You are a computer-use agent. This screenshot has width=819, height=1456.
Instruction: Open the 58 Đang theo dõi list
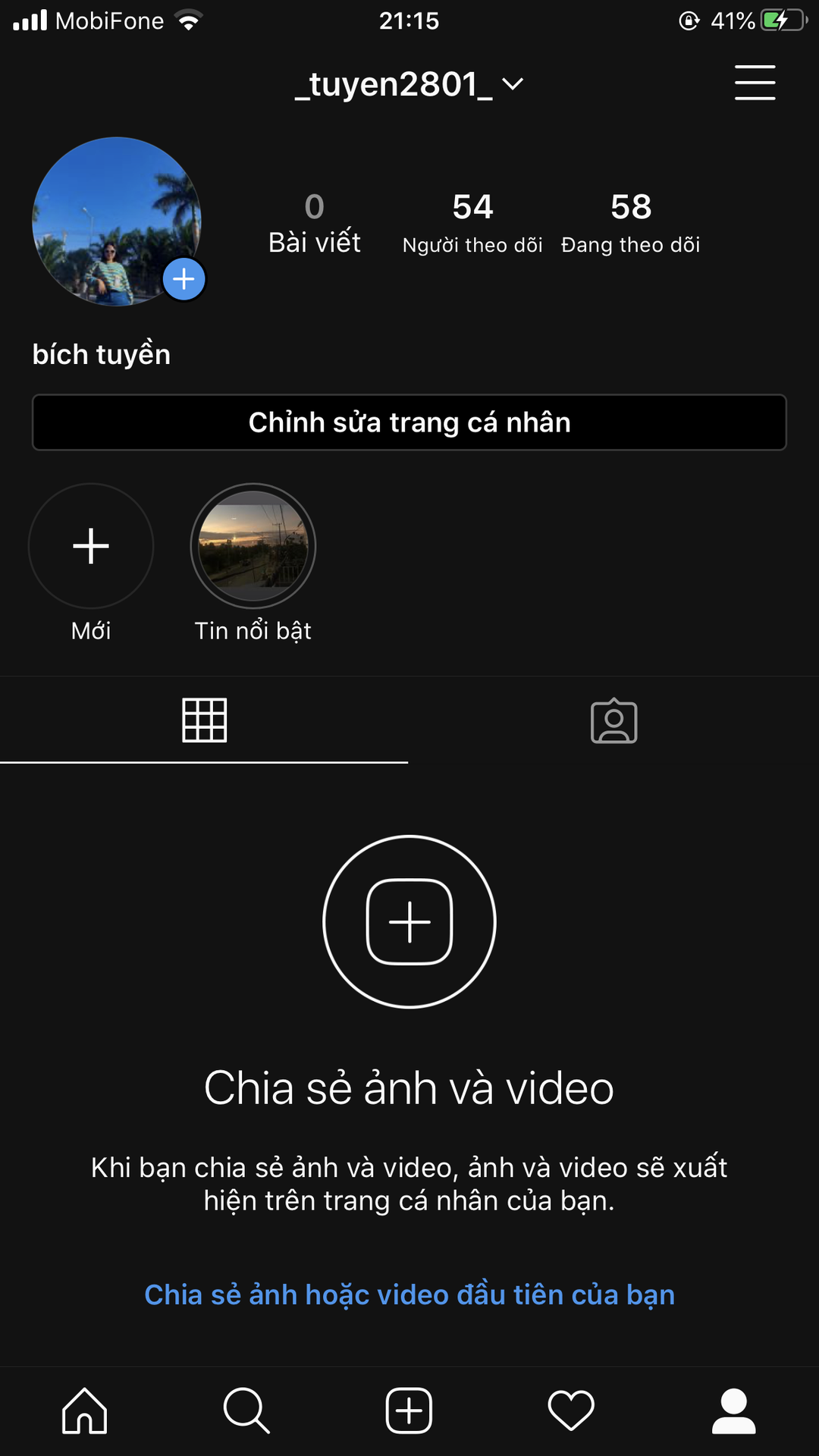click(x=630, y=222)
